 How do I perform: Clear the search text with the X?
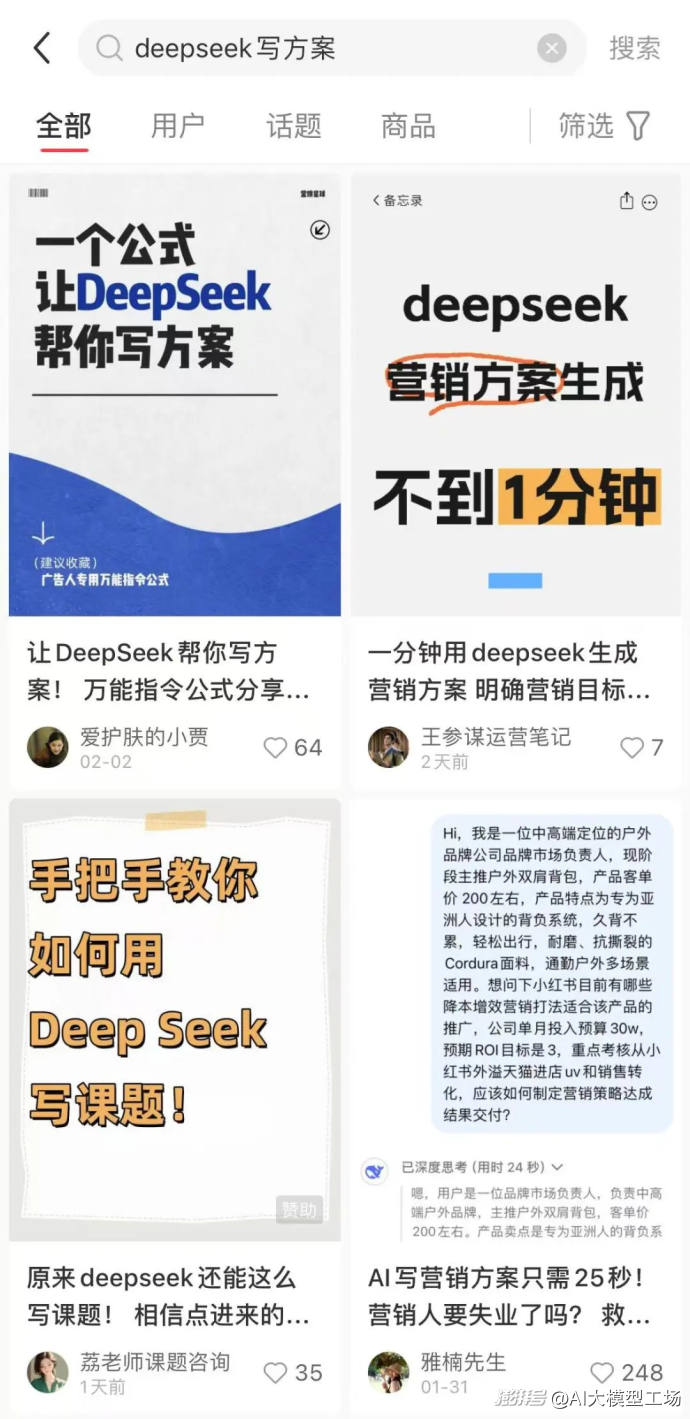click(x=551, y=48)
